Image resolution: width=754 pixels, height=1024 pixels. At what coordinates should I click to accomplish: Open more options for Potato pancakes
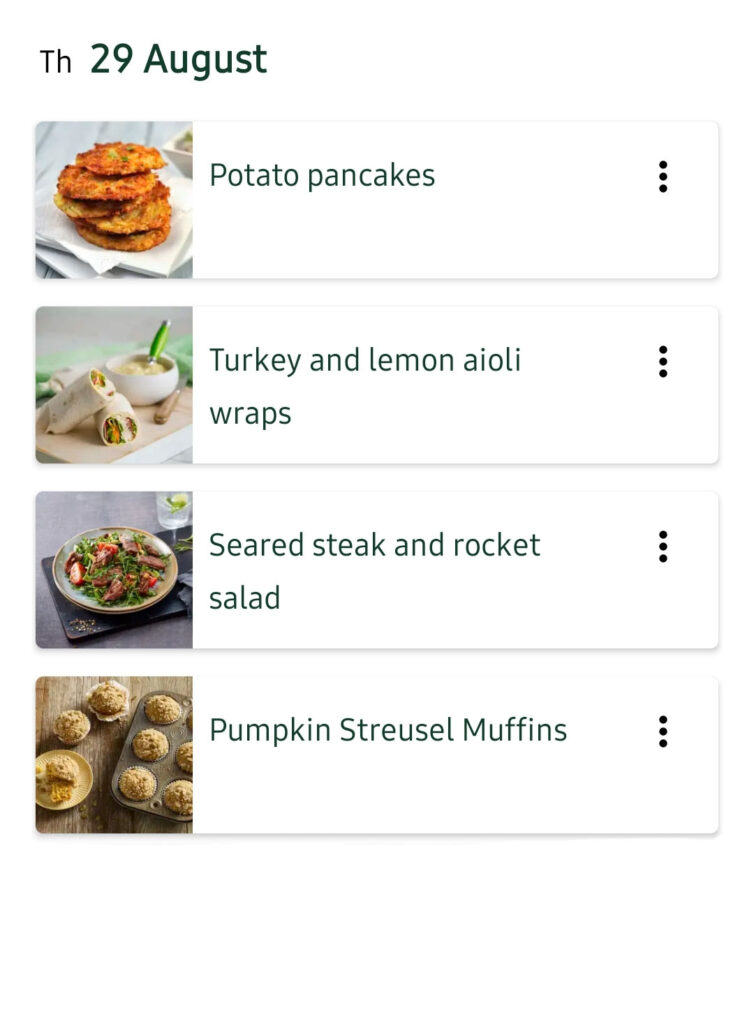point(662,177)
